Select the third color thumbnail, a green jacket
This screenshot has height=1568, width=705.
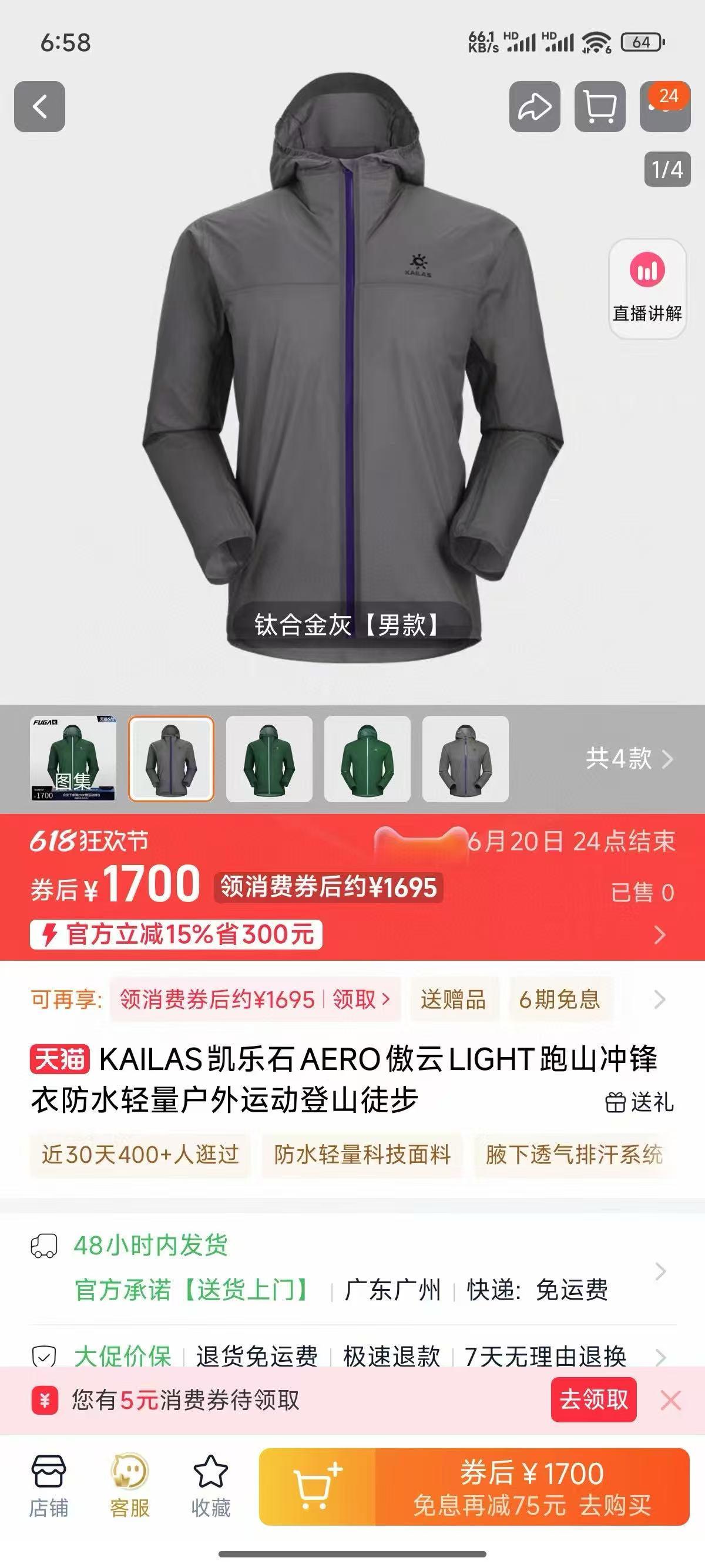269,758
